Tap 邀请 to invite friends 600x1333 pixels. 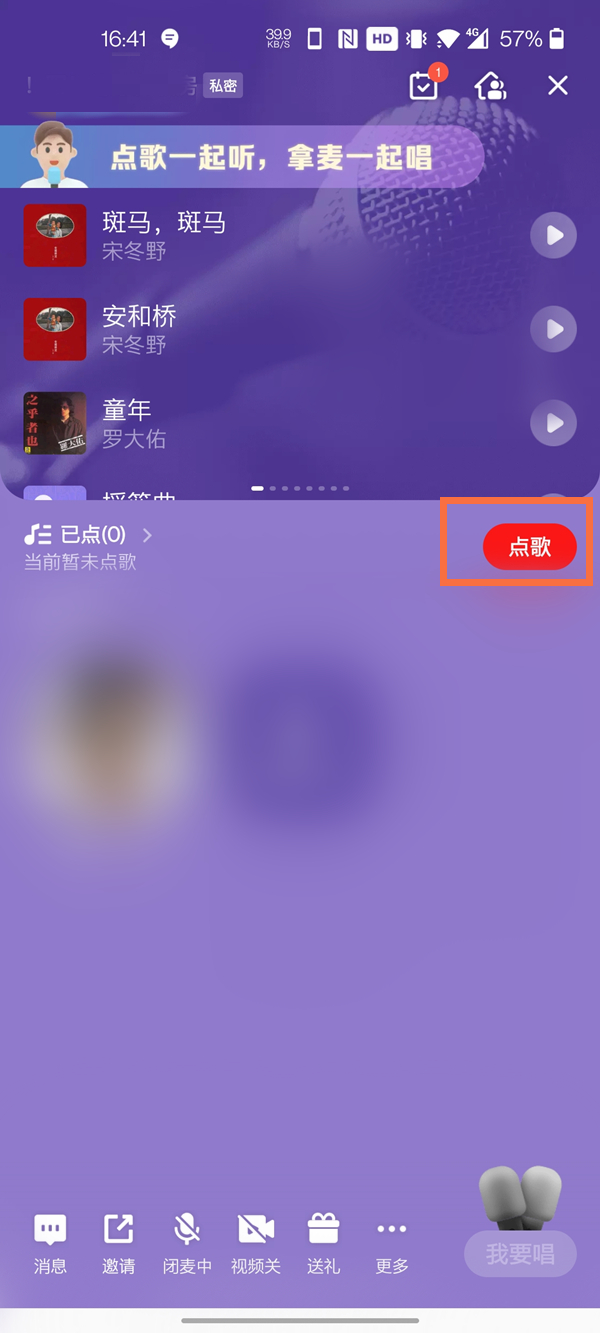point(118,1243)
